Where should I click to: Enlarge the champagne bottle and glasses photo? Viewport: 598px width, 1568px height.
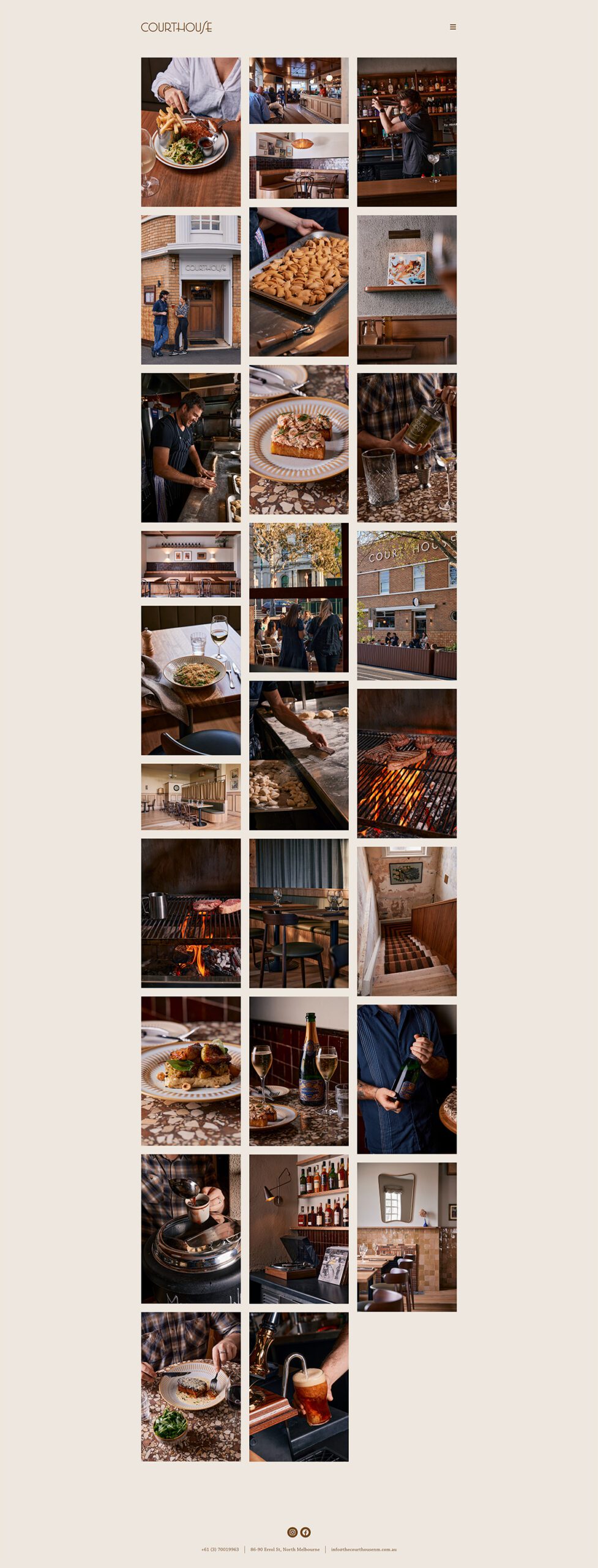tap(299, 1071)
